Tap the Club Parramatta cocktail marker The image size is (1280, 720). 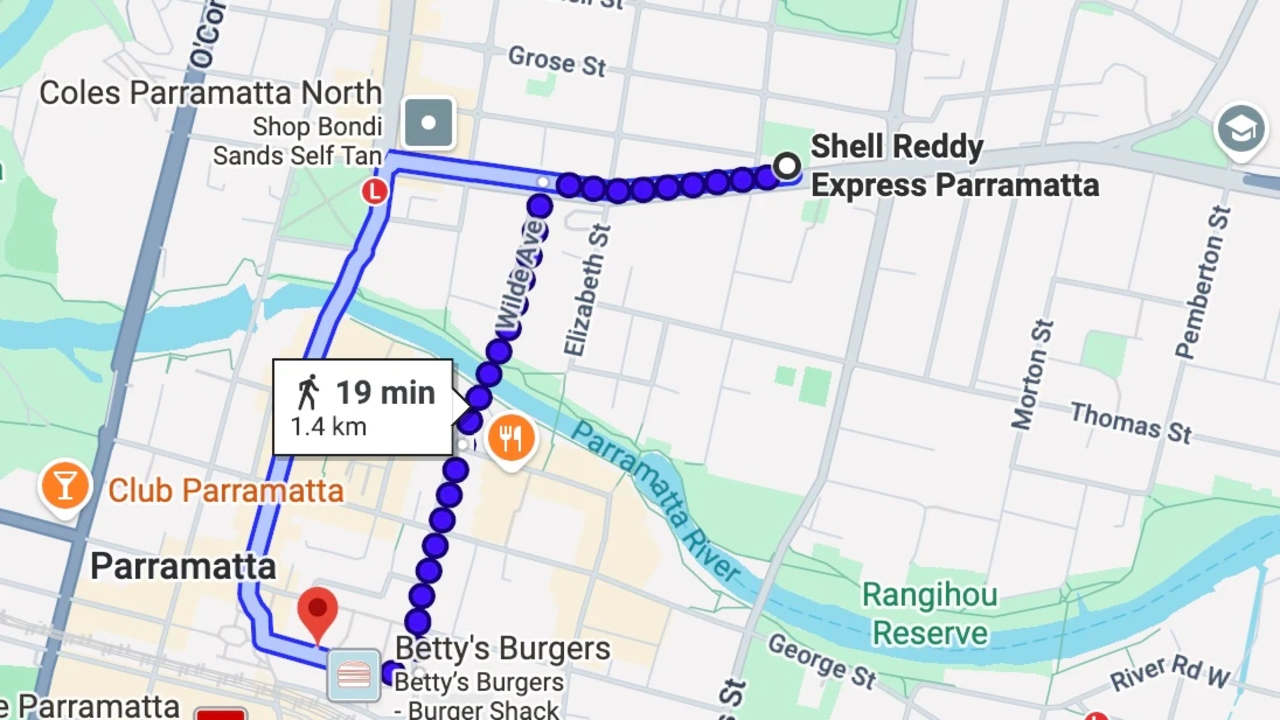coord(65,487)
